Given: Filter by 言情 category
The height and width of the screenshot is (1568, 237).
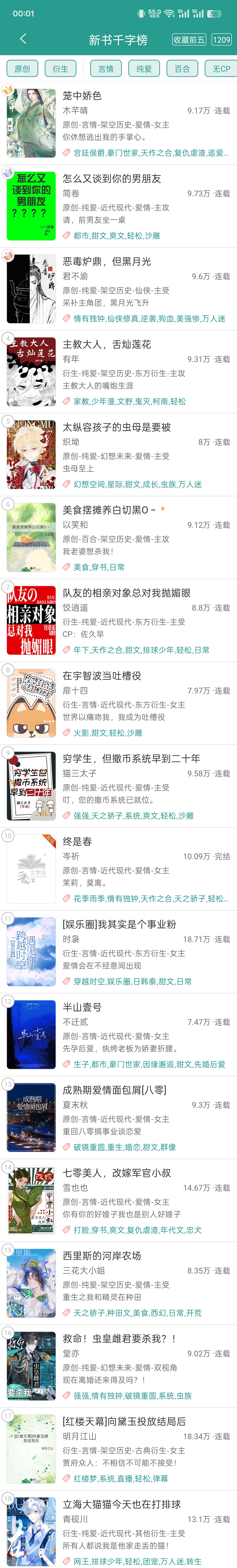Looking at the screenshot, I should pos(106,69).
